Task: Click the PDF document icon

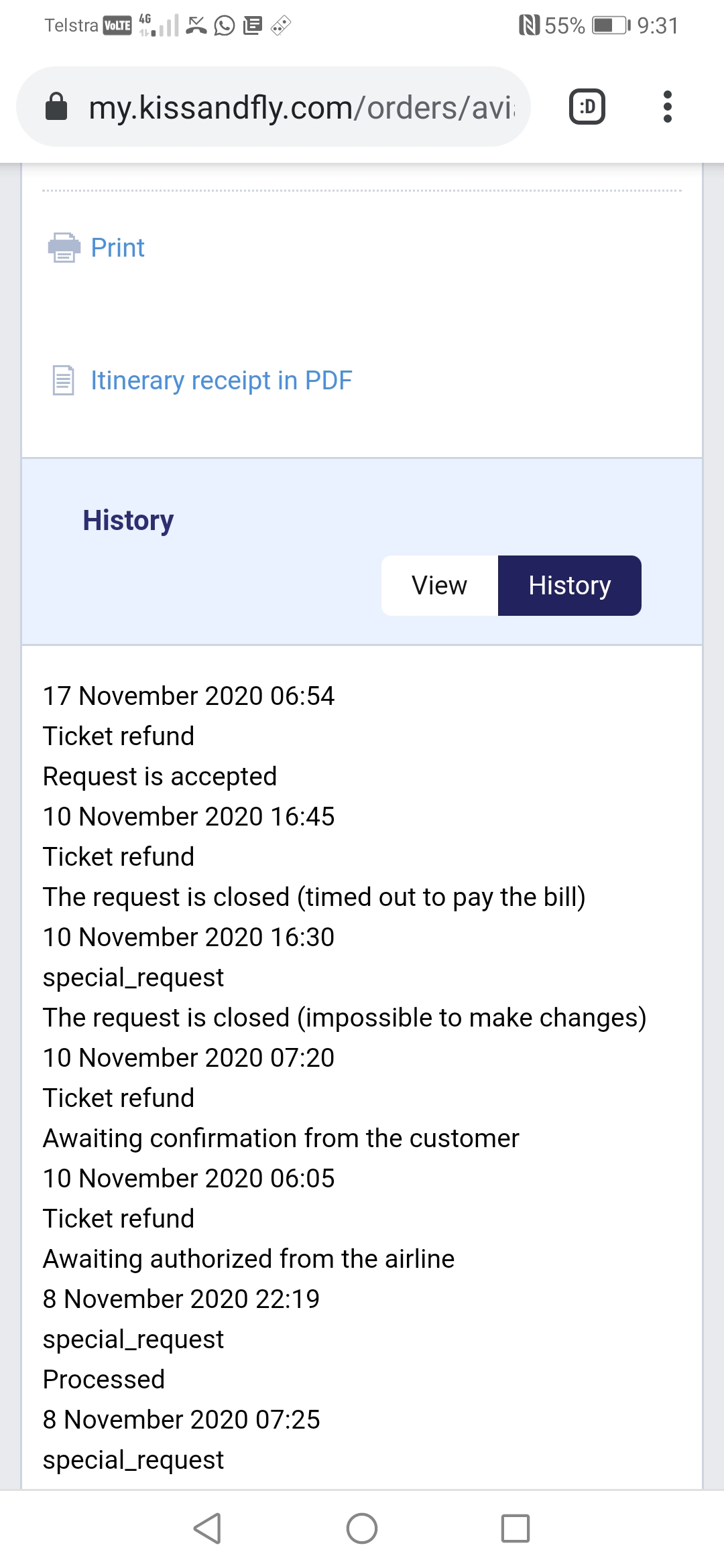Action: point(64,380)
